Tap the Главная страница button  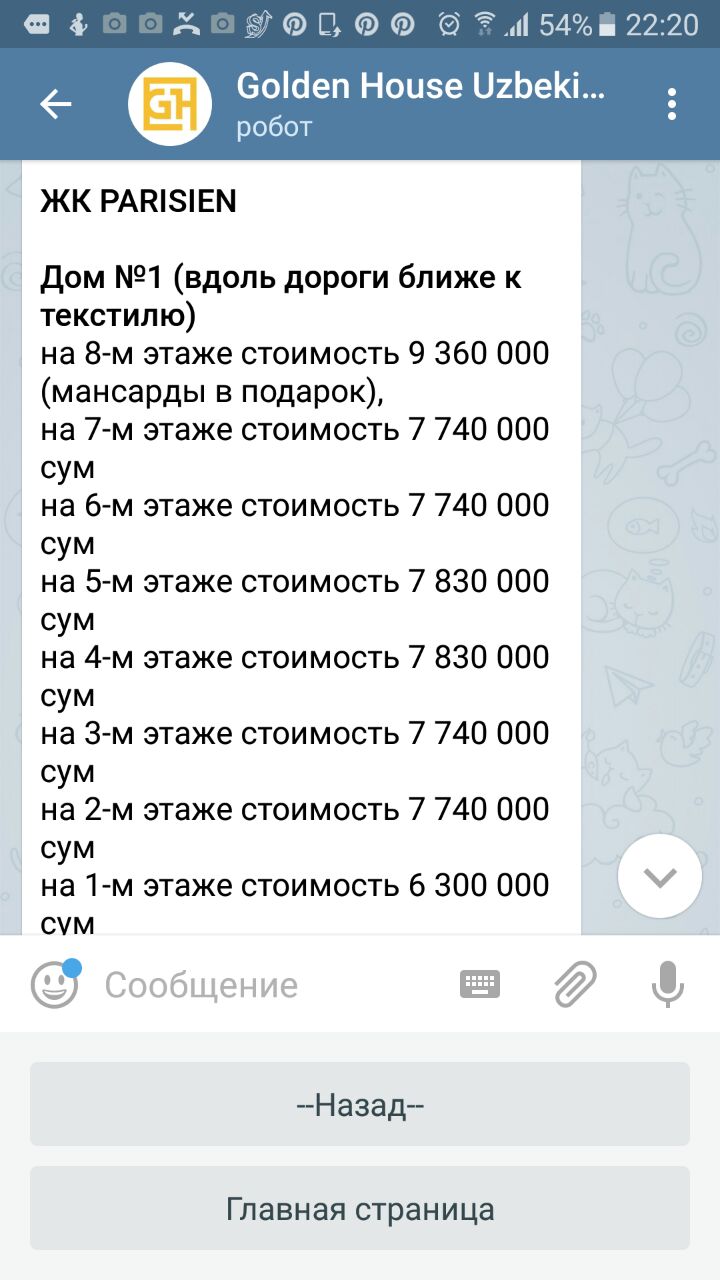coord(360,1209)
